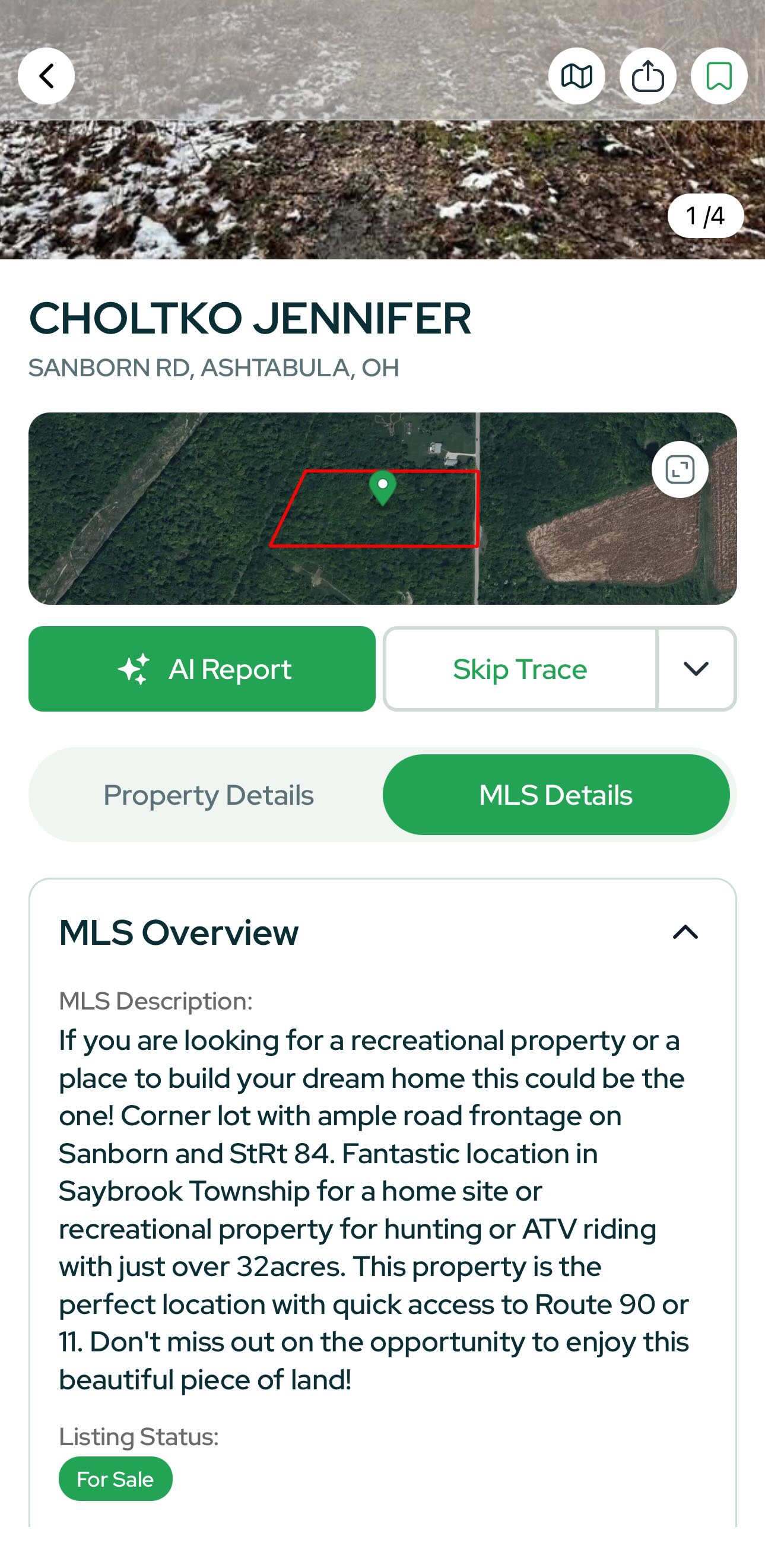Toggle the bookmark for this property
Screen dimensions: 765x1568
(x=719, y=76)
